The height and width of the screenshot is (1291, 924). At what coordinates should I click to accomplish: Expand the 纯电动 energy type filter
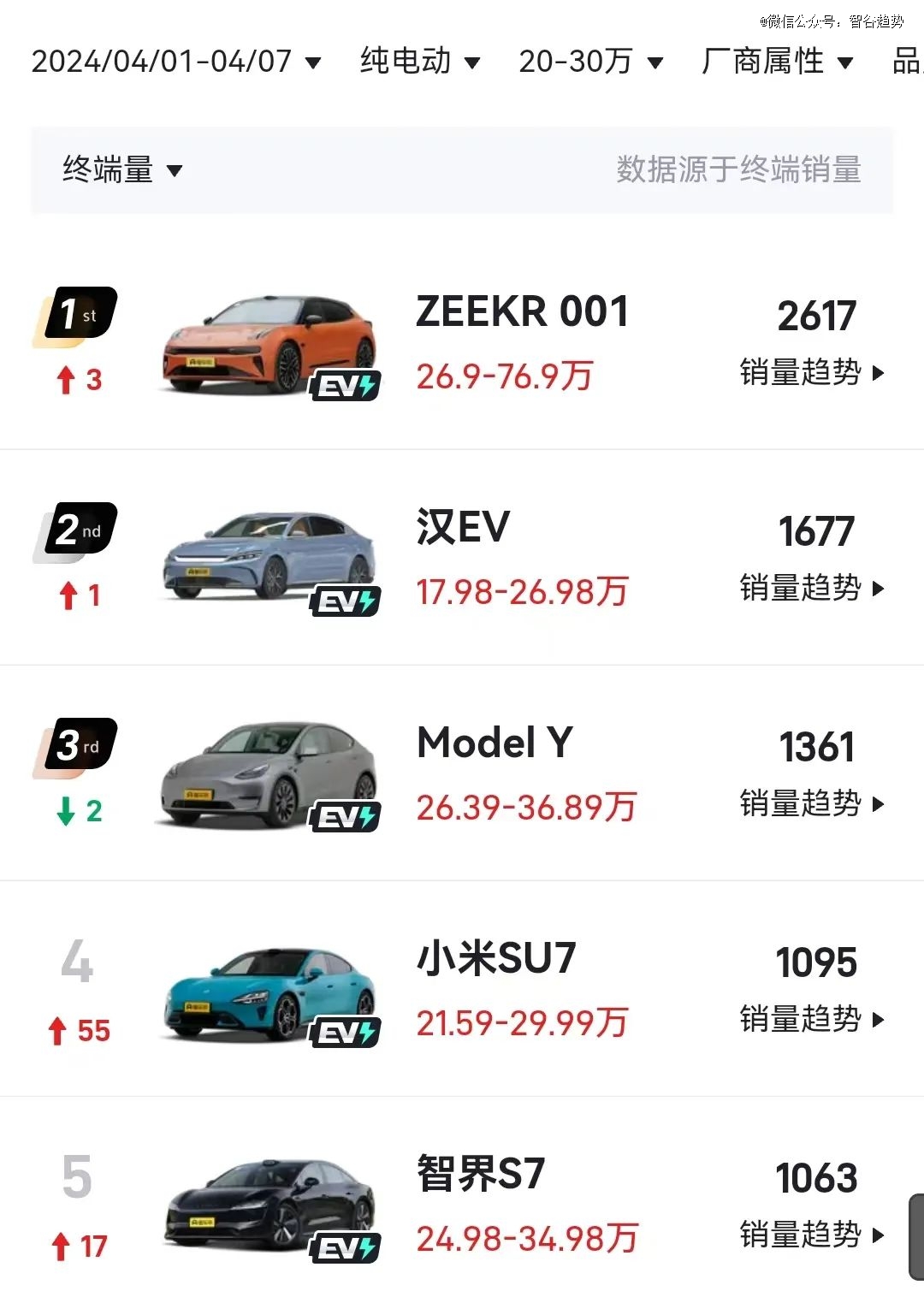(419, 62)
